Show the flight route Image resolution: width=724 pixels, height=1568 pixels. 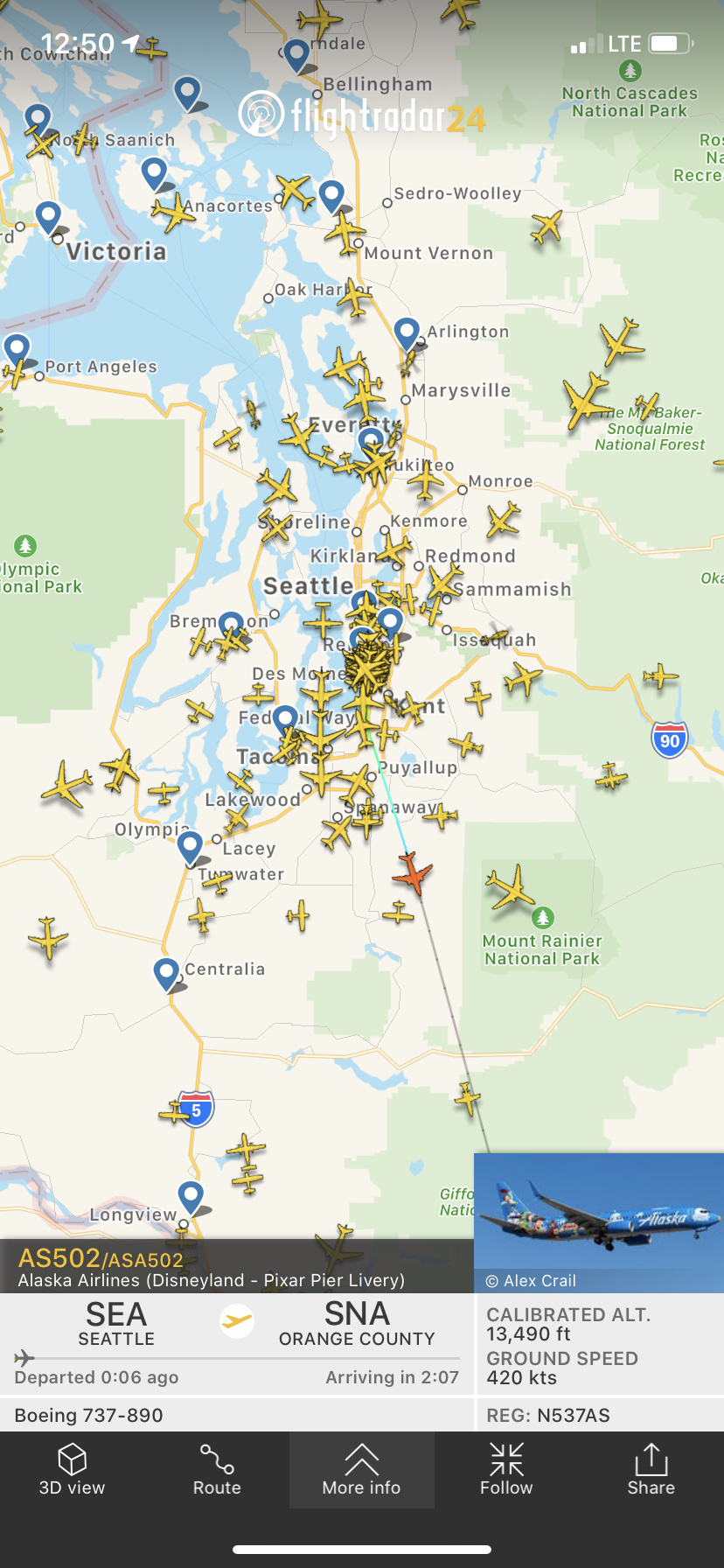click(x=217, y=1470)
